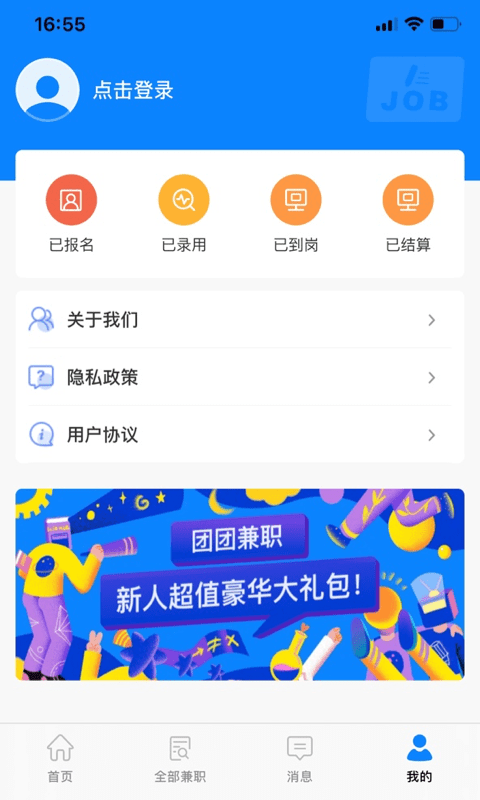Open the 新人超值豪华大礼包 banner
The width and height of the screenshot is (480, 800).
240,584
